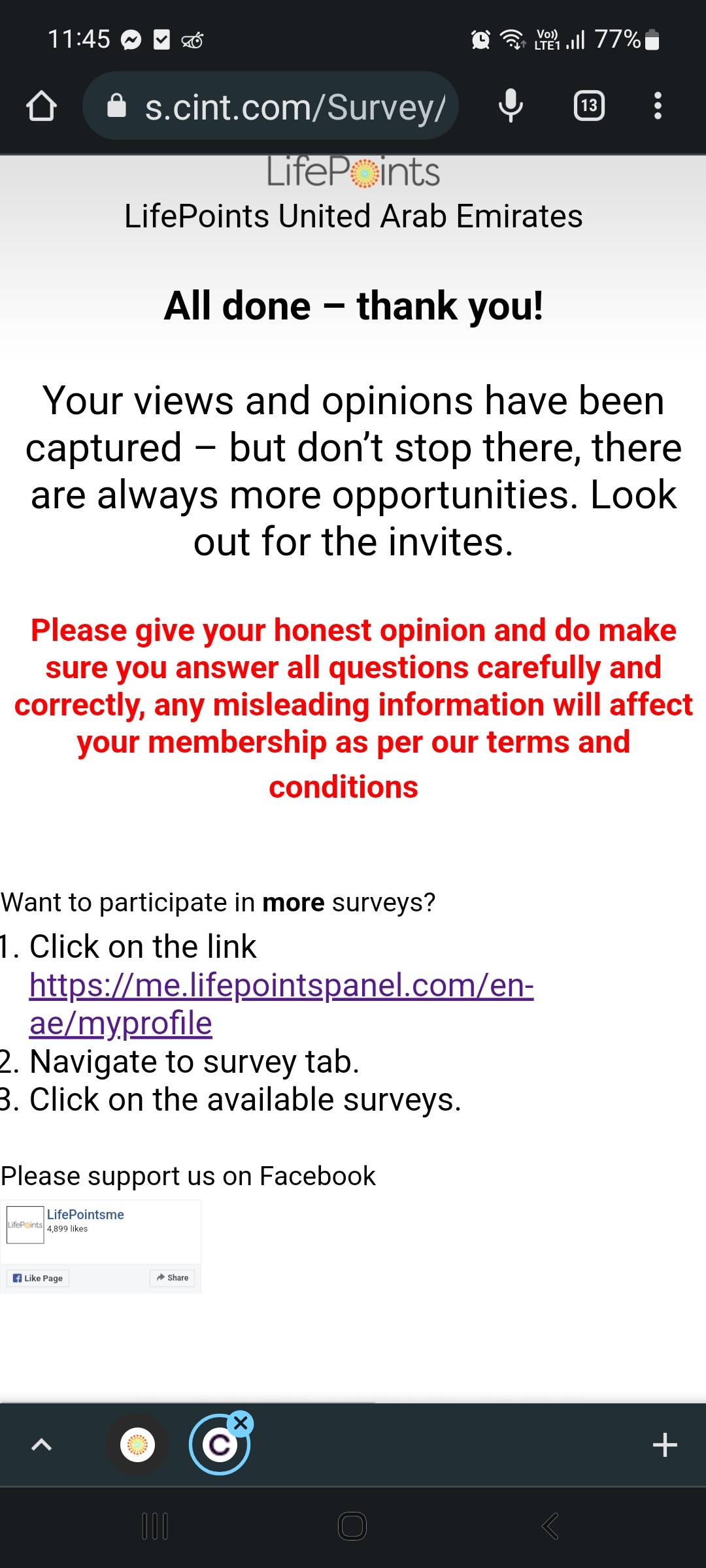The height and width of the screenshot is (1568, 706).
Task: Add a new tab to the group
Action: (665, 1445)
